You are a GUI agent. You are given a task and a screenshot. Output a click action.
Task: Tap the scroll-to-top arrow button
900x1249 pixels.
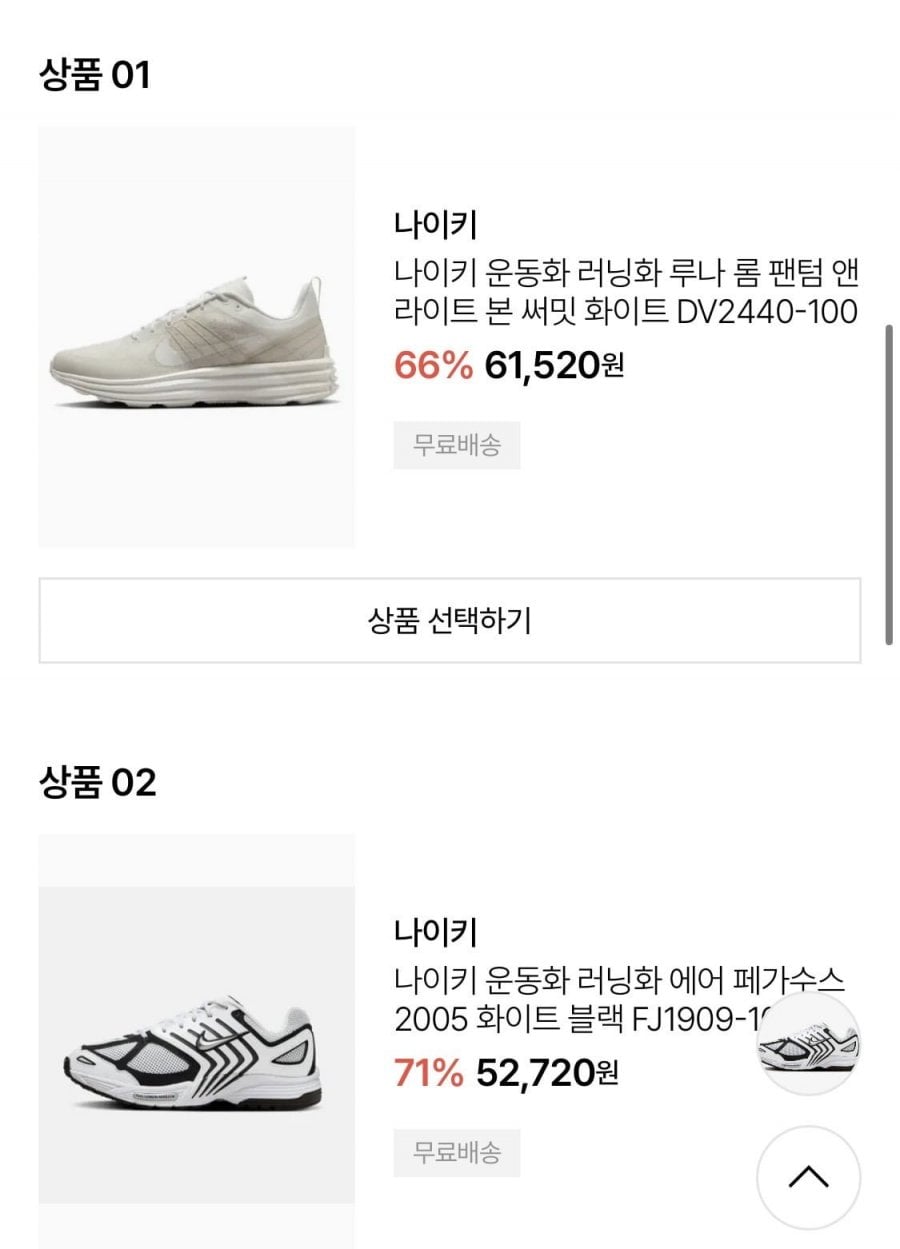pyautogui.click(x=808, y=1177)
